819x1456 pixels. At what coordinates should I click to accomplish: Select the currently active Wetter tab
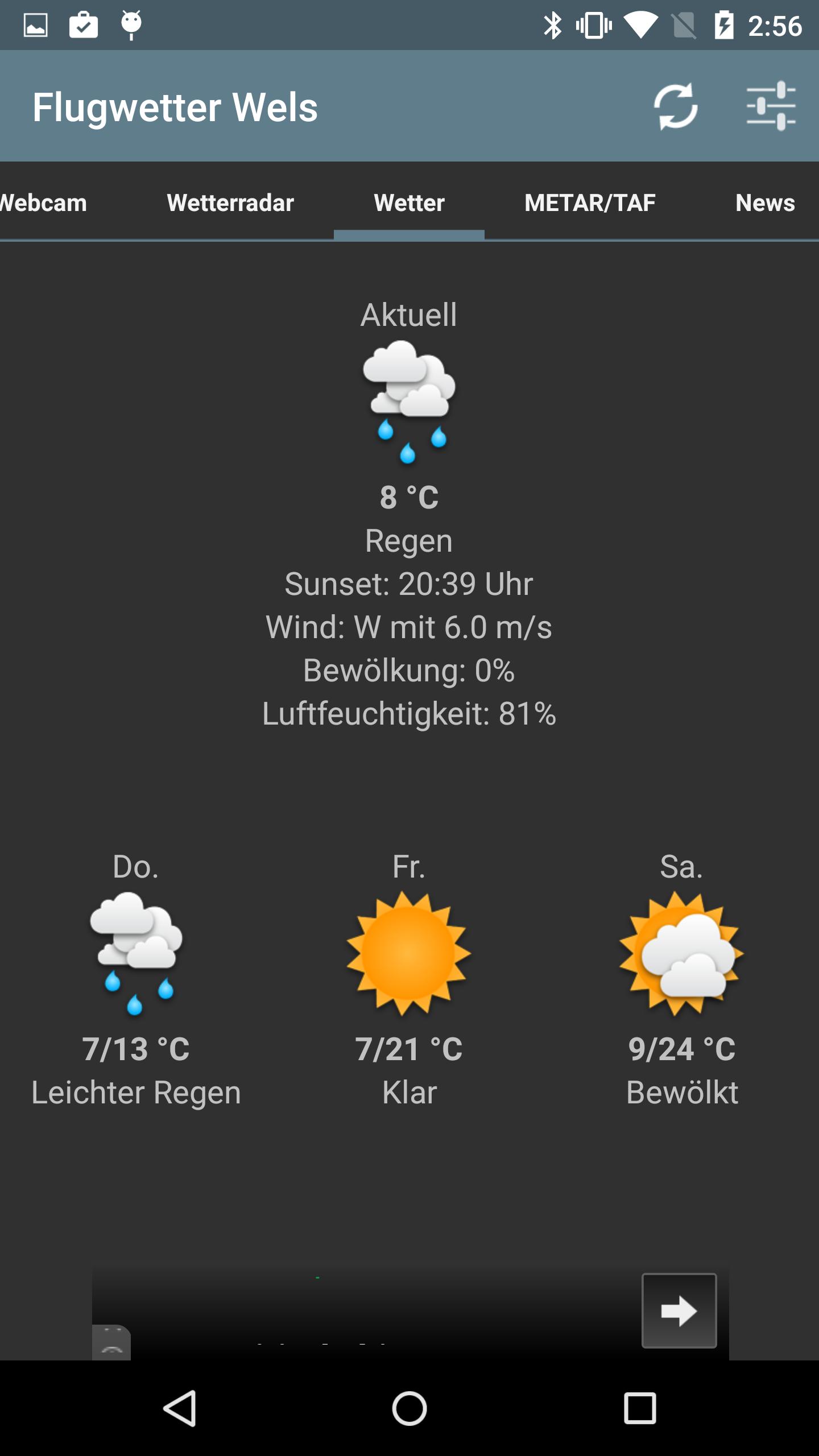tap(409, 202)
